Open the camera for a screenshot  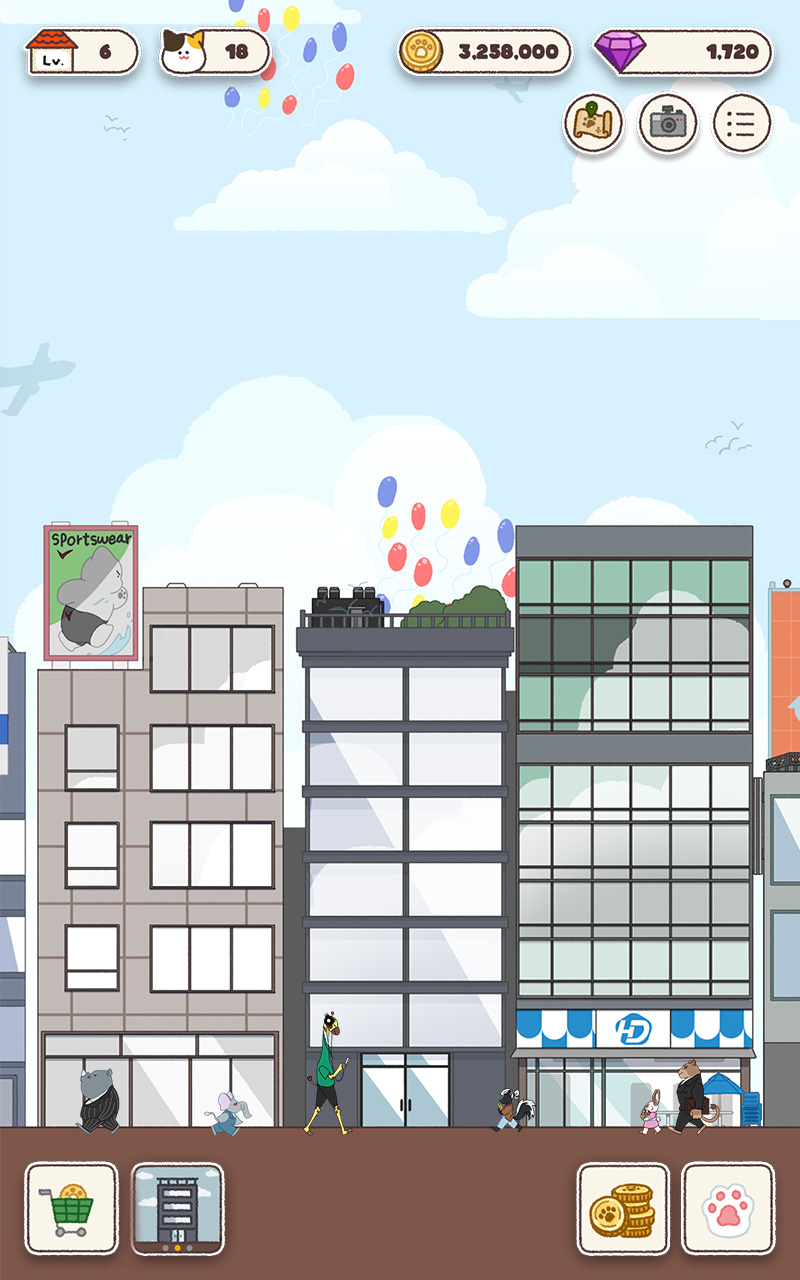pos(668,123)
